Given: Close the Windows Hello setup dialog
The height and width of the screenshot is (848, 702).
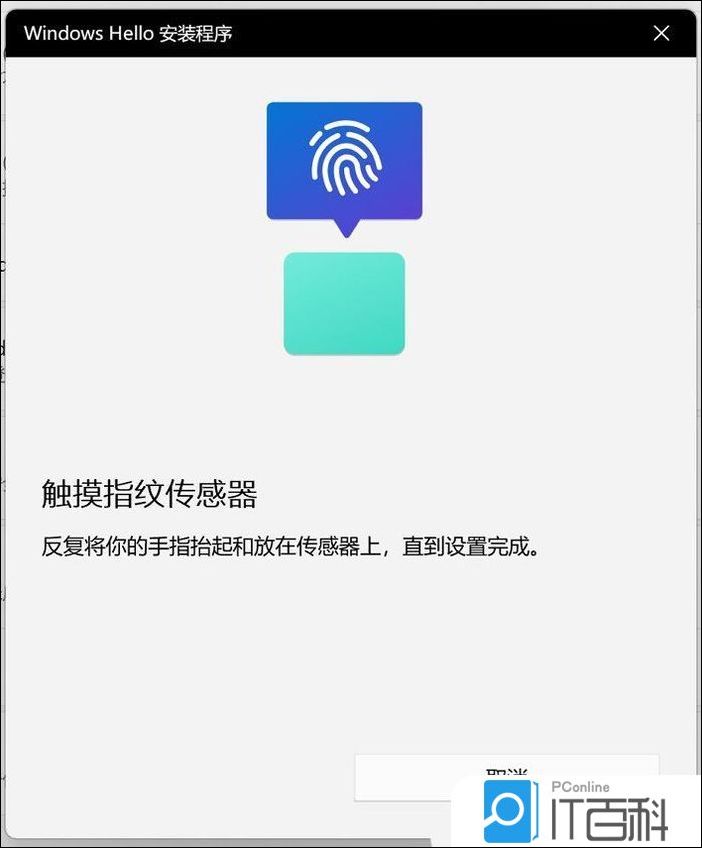Looking at the screenshot, I should pyautogui.click(x=661, y=33).
